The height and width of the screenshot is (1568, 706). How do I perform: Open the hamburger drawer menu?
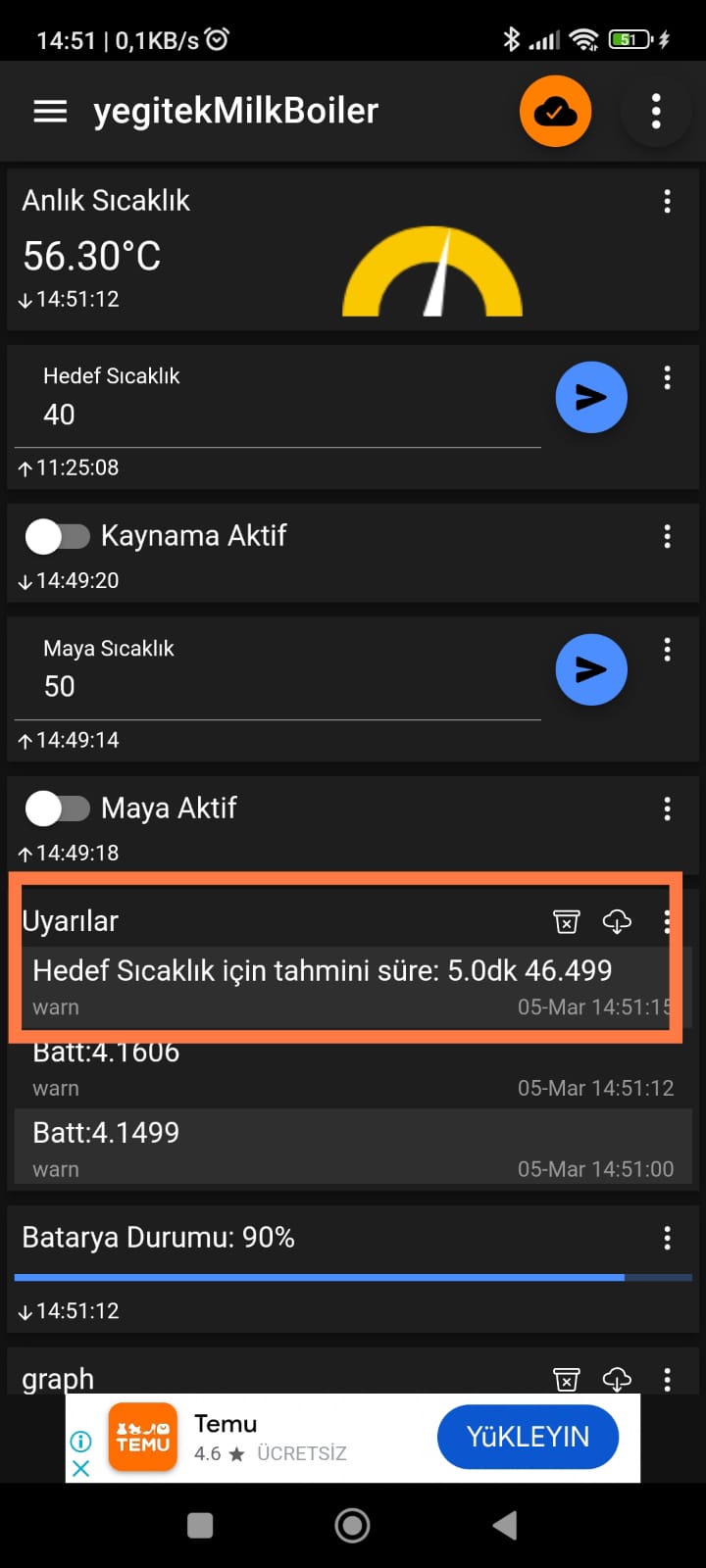50,112
